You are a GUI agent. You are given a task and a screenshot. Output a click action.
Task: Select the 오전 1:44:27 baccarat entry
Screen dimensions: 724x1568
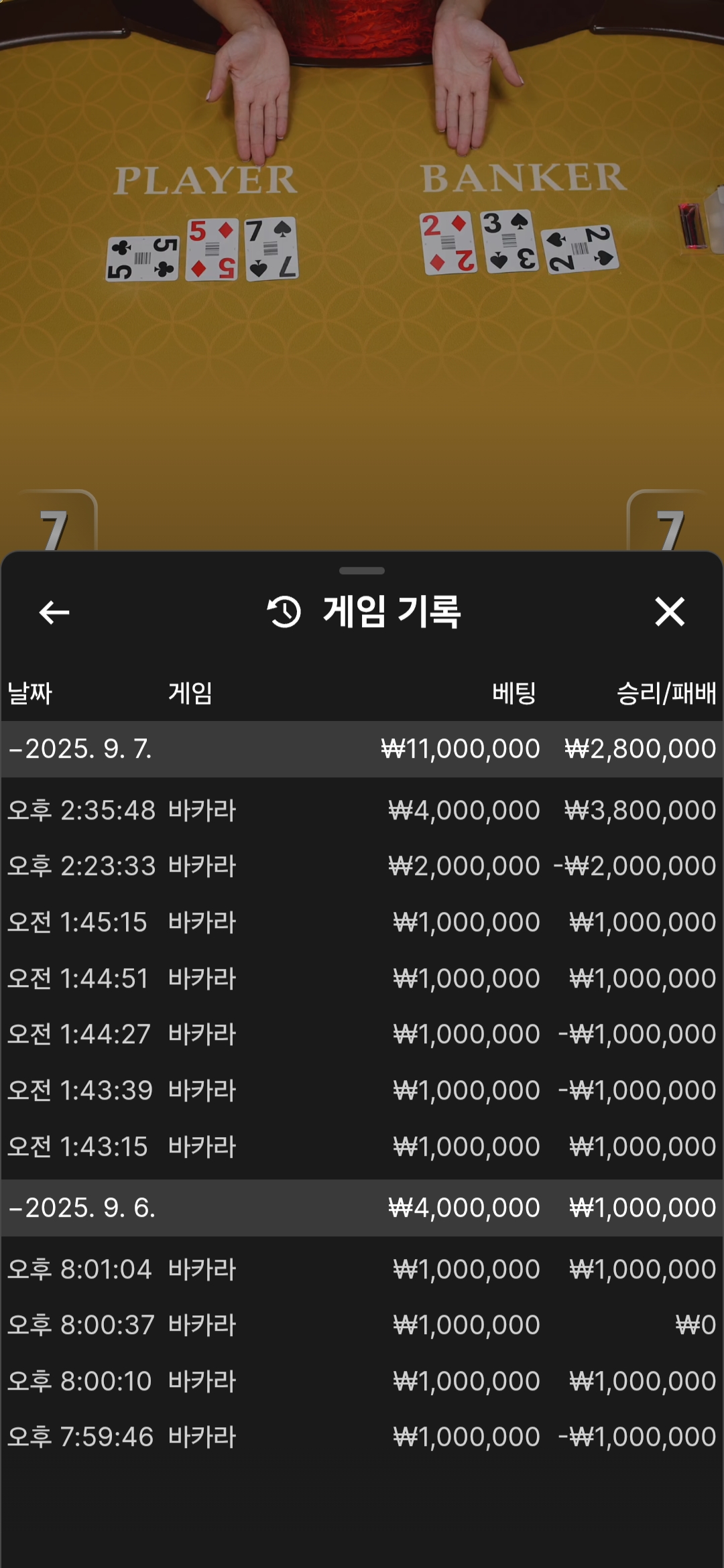tap(362, 1034)
